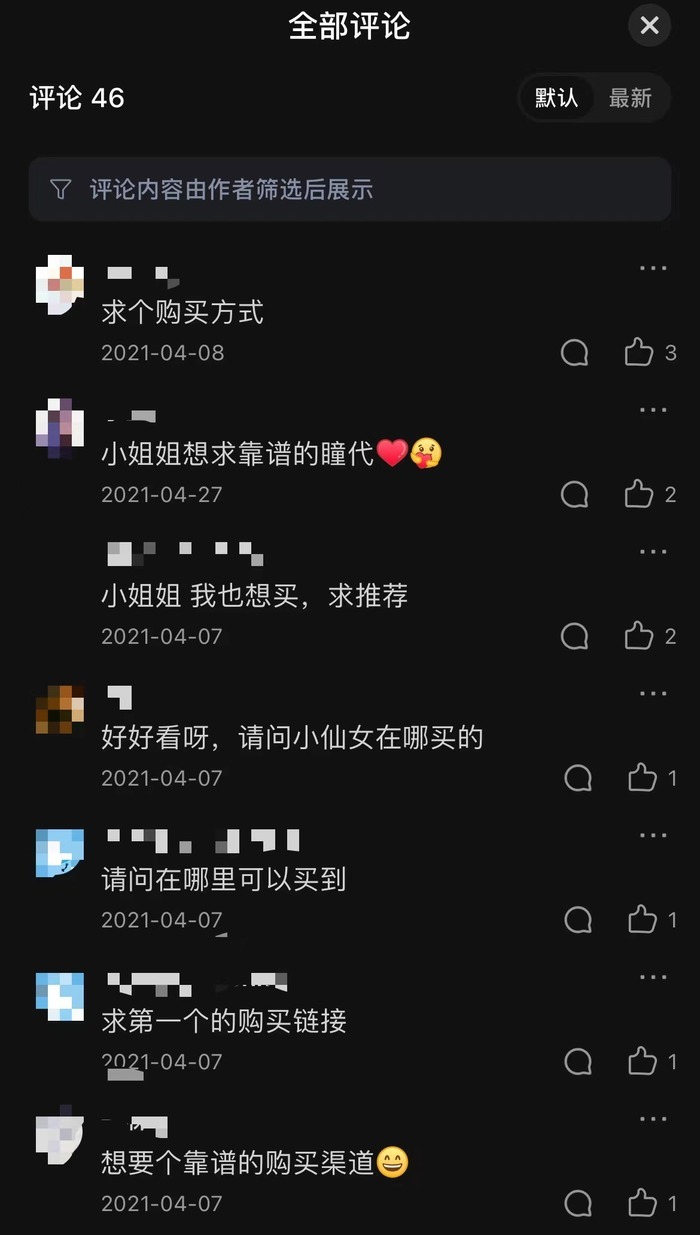Image resolution: width=700 pixels, height=1235 pixels.
Task: Open more options for 小姐姐想求靠谱的瞳代 comment
Action: (x=653, y=410)
